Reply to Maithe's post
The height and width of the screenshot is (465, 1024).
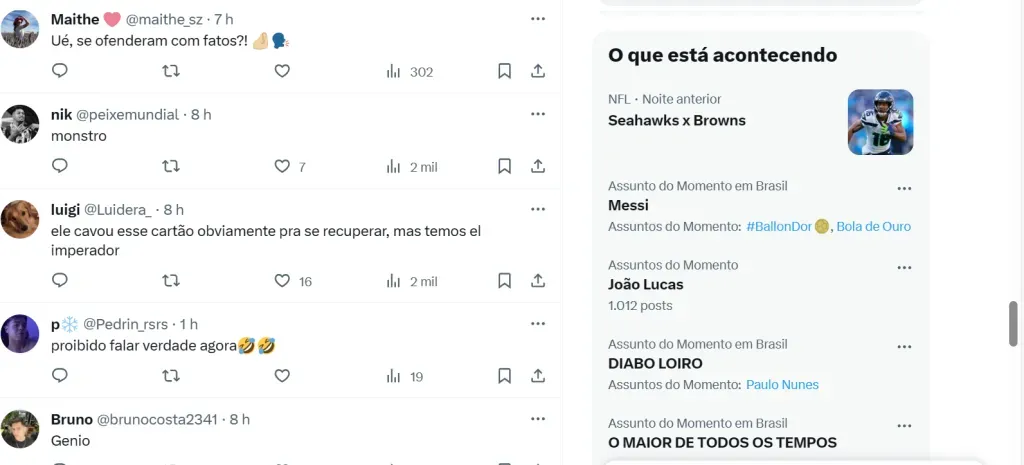pyautogui.click(x=60, y=71)
